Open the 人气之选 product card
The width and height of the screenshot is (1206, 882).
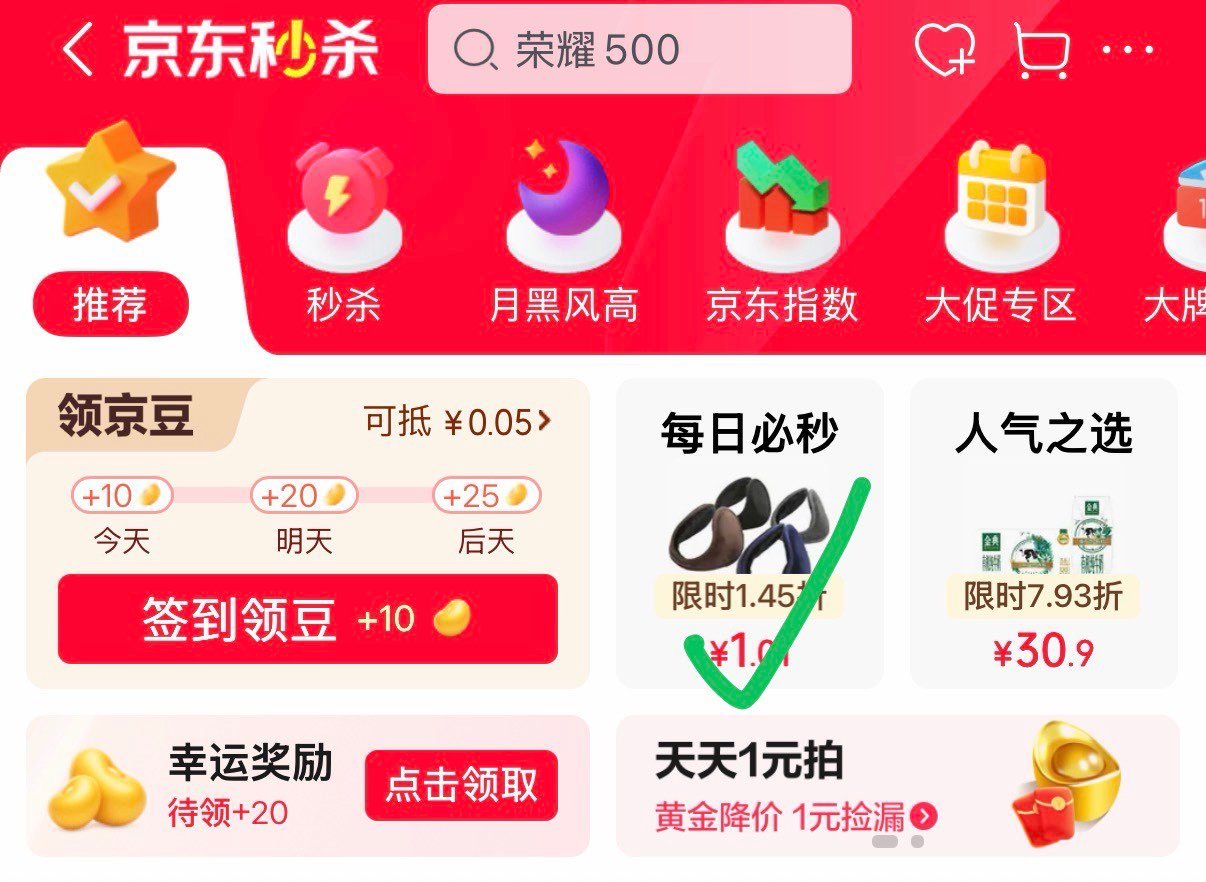pos(1043,533)
